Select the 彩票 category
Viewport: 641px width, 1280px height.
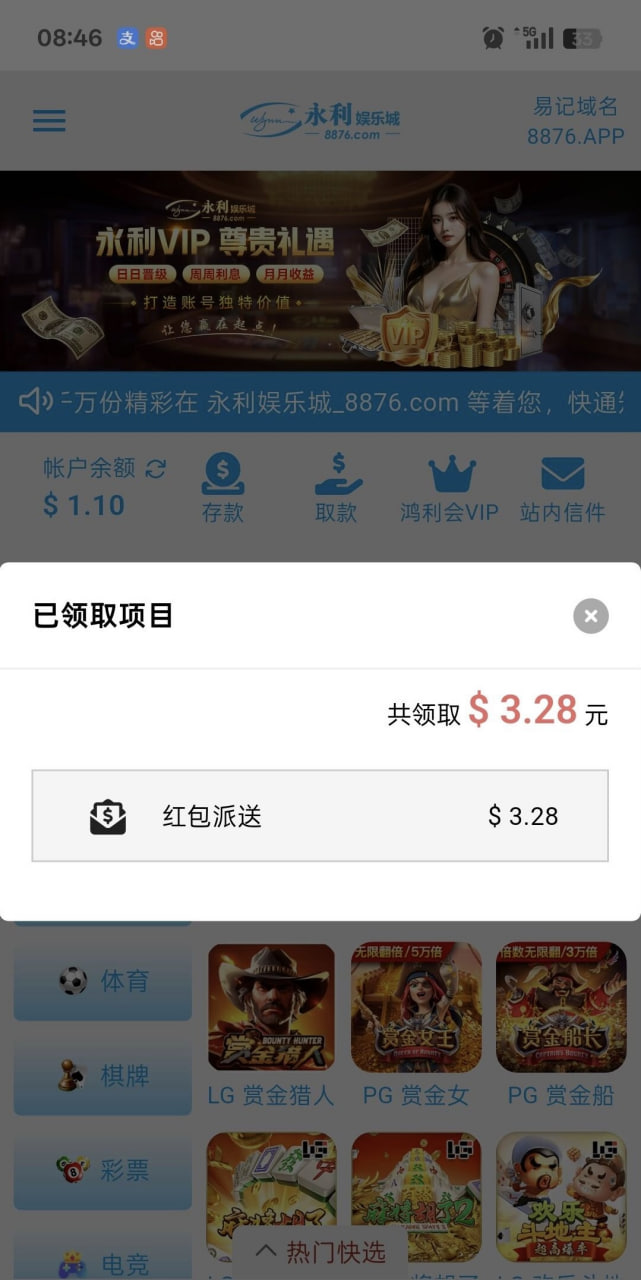(x=103, y=1170)
